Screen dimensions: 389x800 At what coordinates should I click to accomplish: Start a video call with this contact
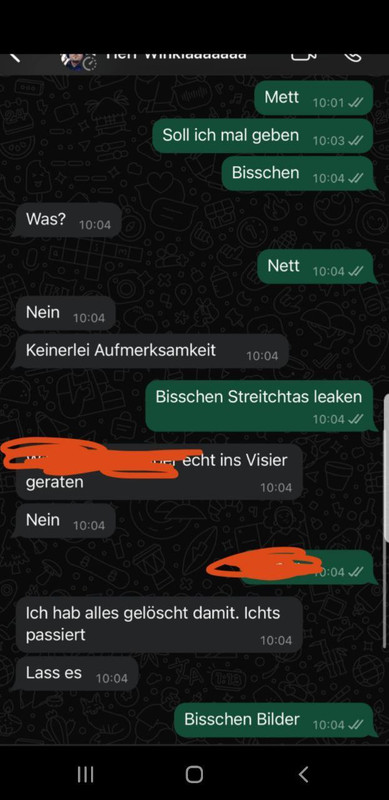click(x=304, y=56)
